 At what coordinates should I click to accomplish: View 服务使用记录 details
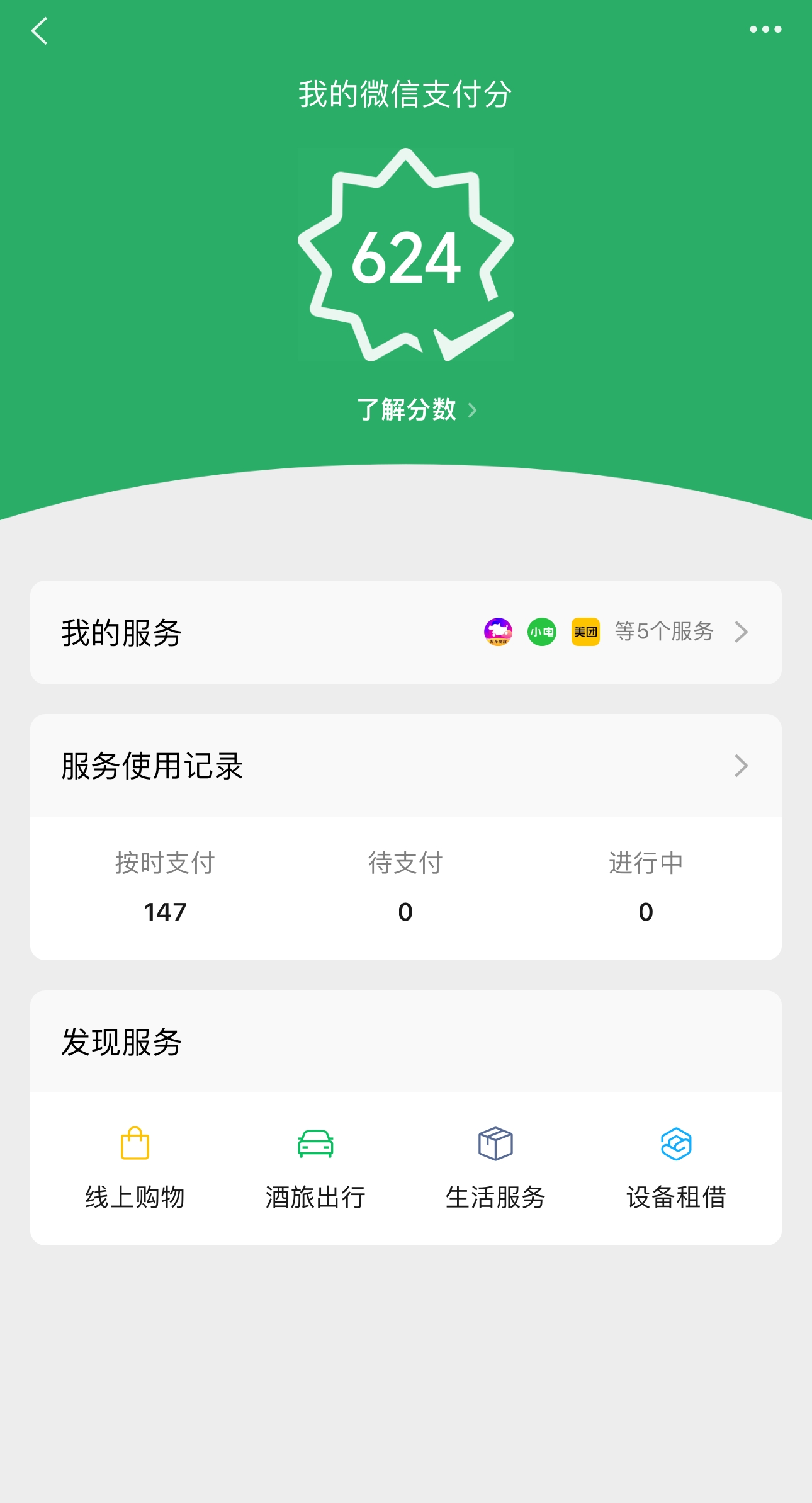click(x=405, y=766)
